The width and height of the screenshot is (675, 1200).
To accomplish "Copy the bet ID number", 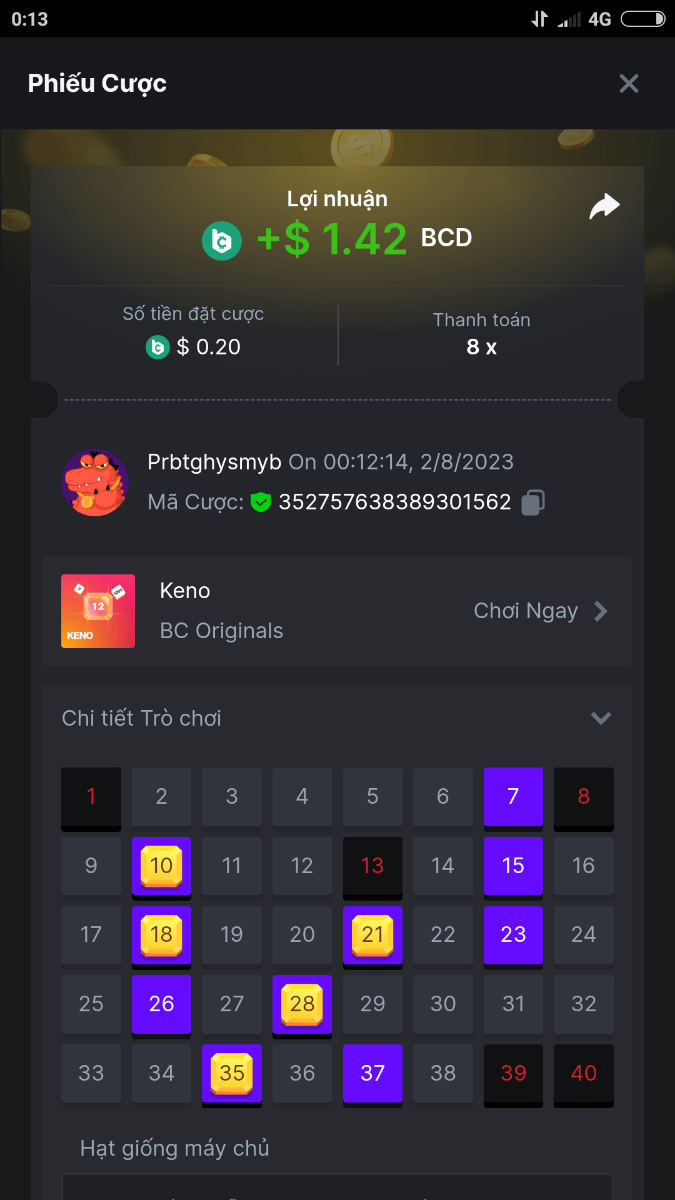I will [x=533, y=502].
